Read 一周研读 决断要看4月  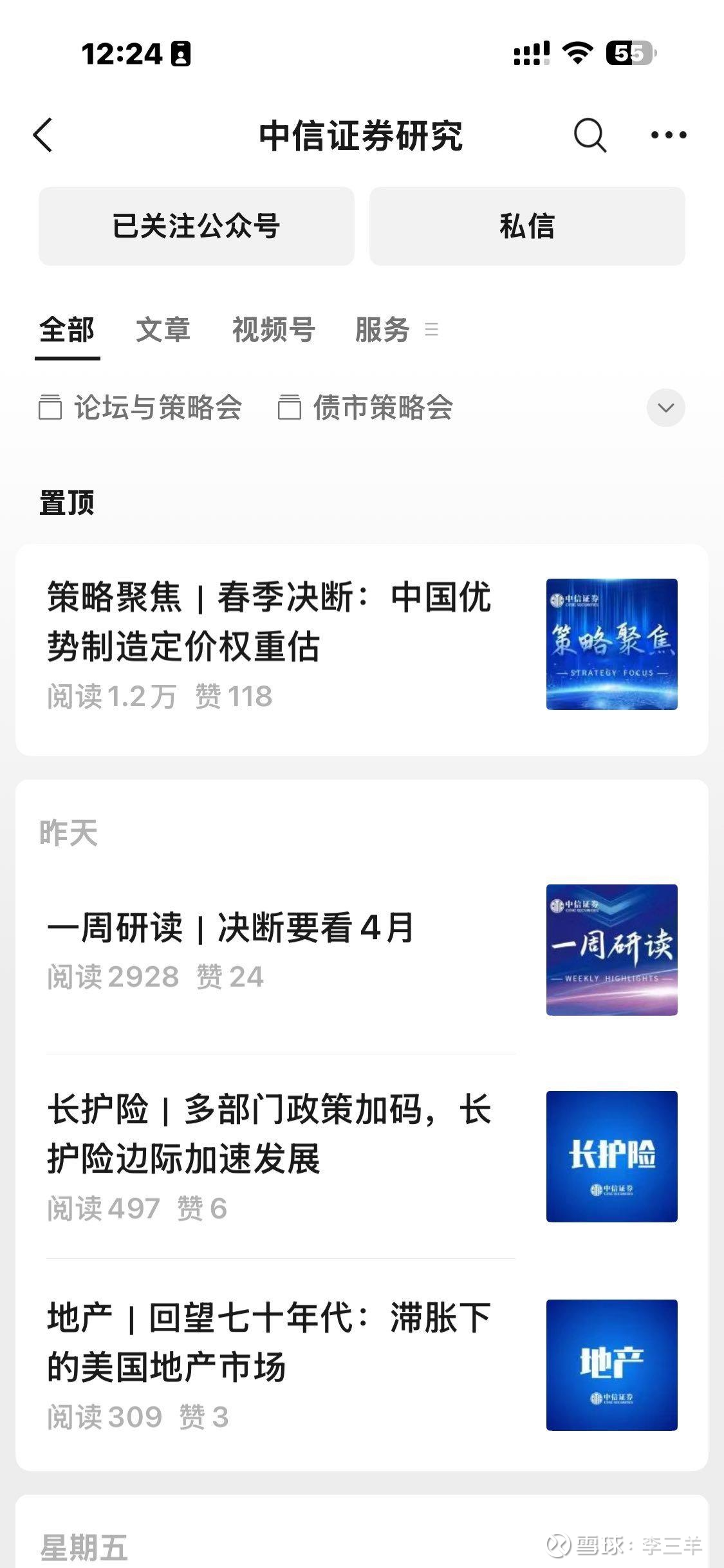click(x=232, y=928)
